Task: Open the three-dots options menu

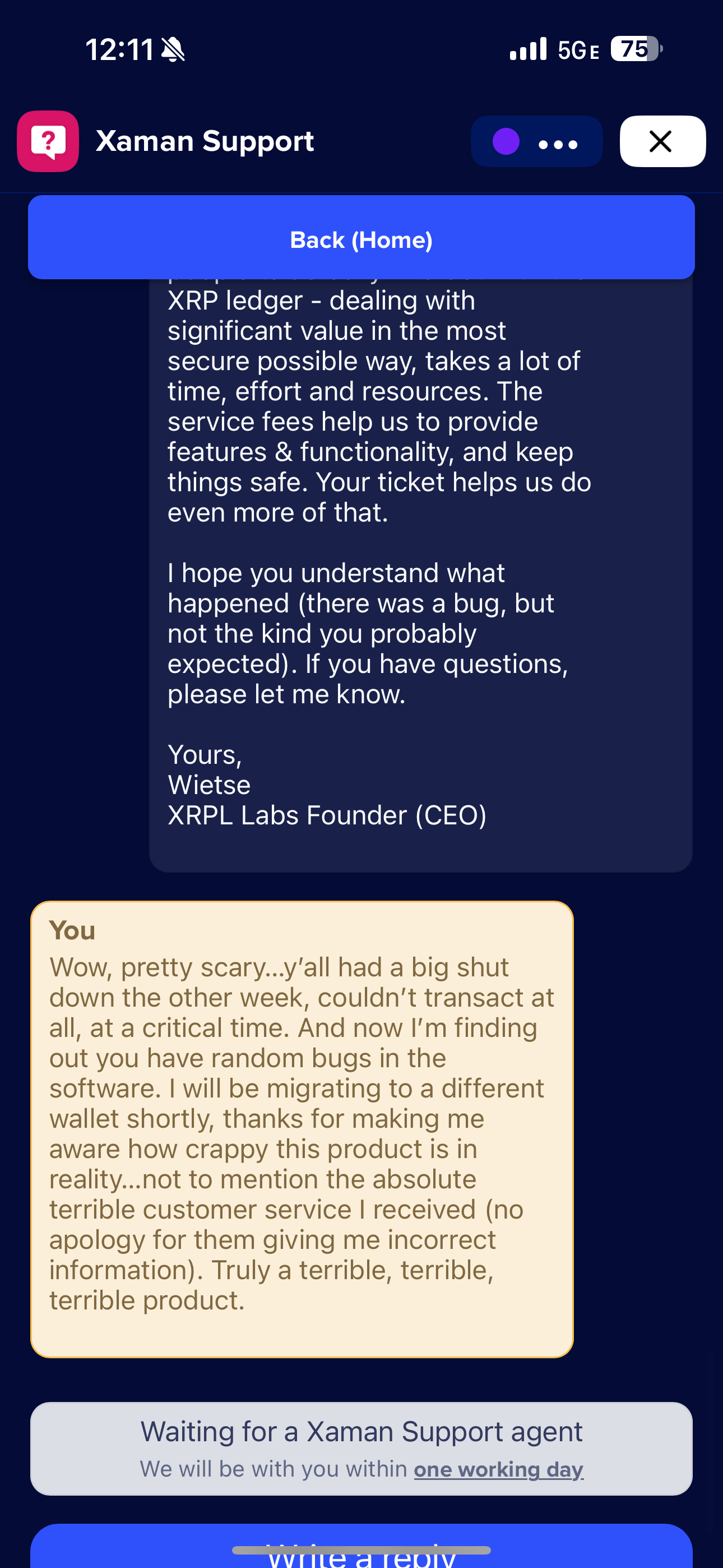Action: pyautogui.click(x=558, y=144)
